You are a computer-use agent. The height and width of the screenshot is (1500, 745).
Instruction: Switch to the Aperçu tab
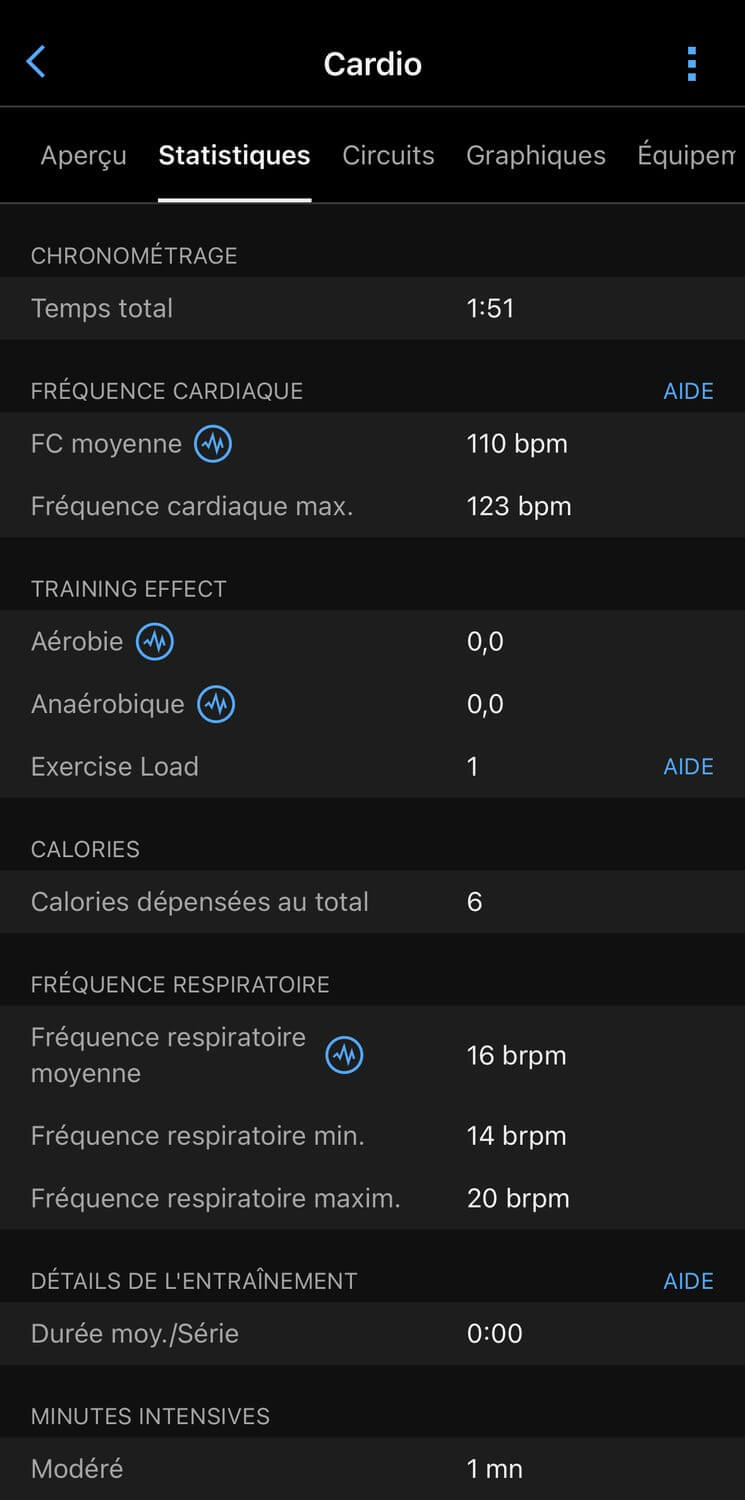click(84, 155)
